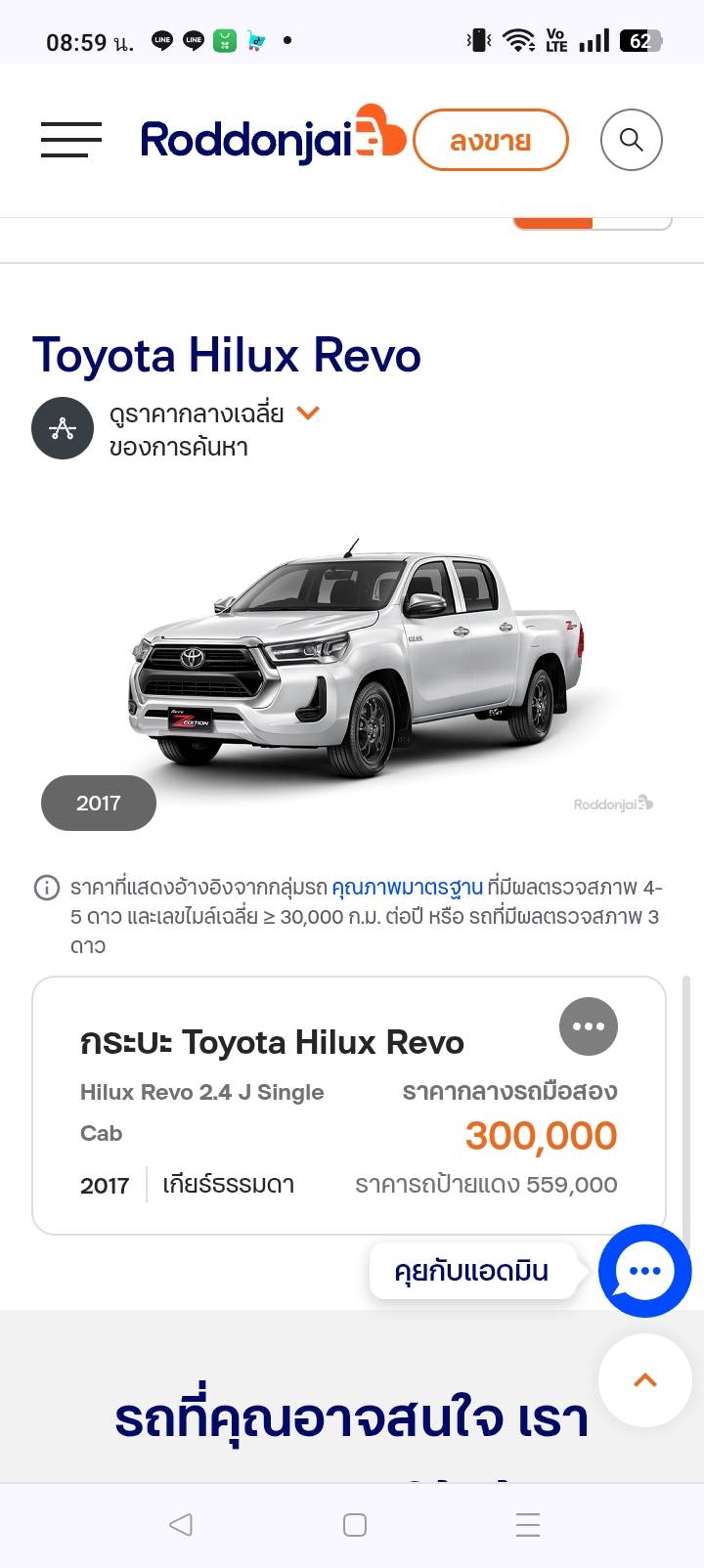This screenshot has height=1568, width=704.
Task: Tap the 2017 year chip
Action: tap(99, 804)
